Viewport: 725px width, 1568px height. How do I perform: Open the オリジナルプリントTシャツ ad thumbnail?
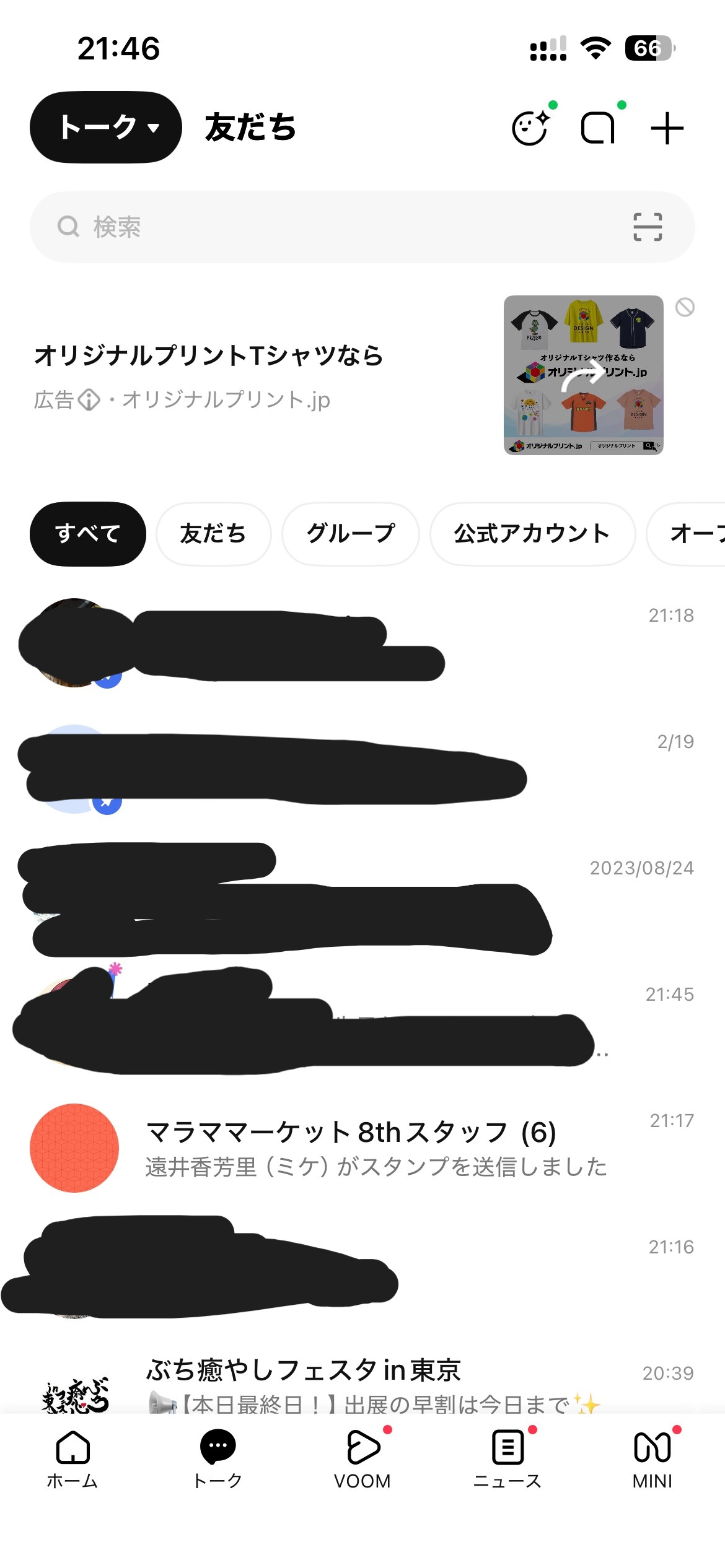pos(583,375)
